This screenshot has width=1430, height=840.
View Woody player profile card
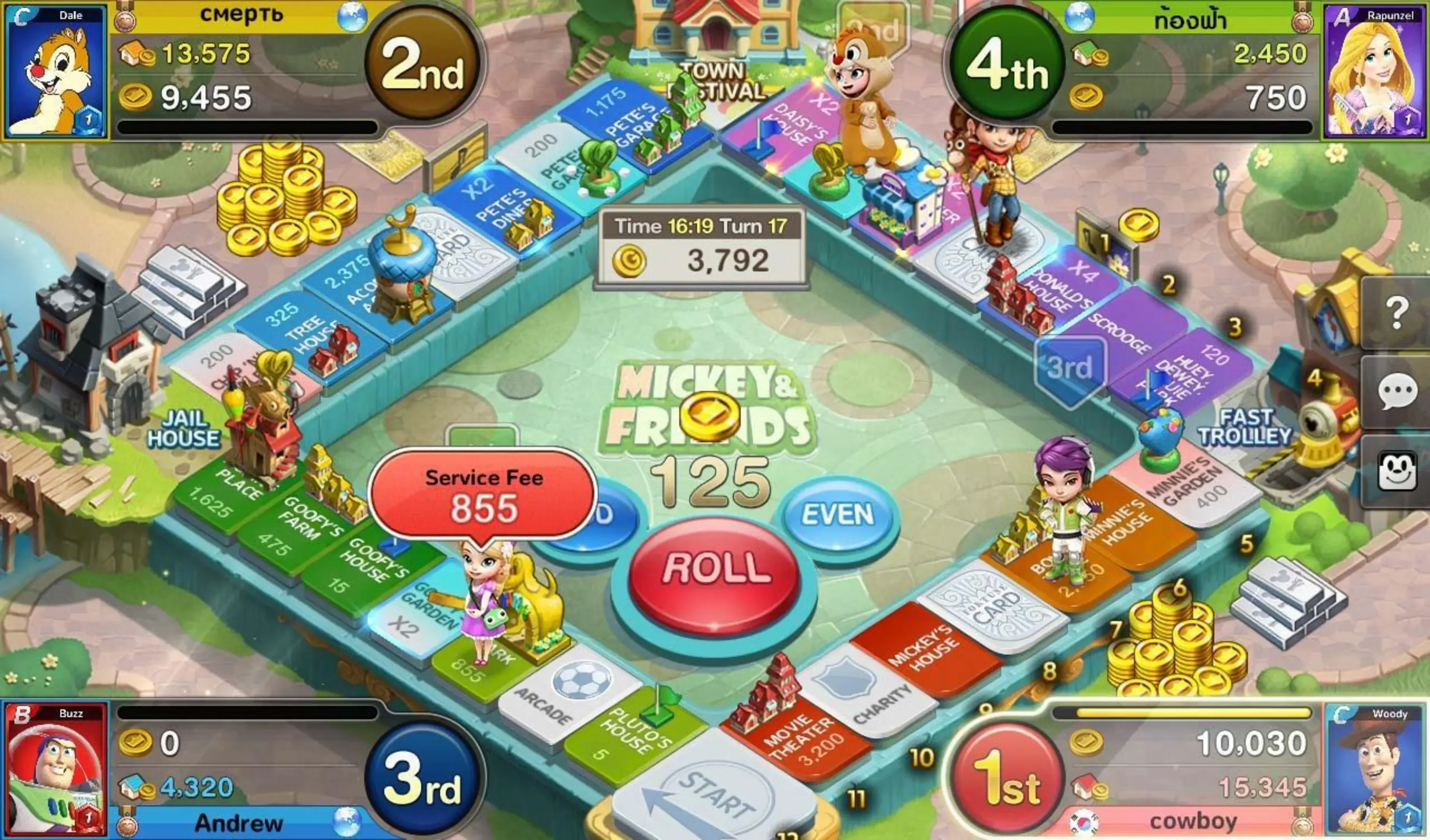(1374, 769)
